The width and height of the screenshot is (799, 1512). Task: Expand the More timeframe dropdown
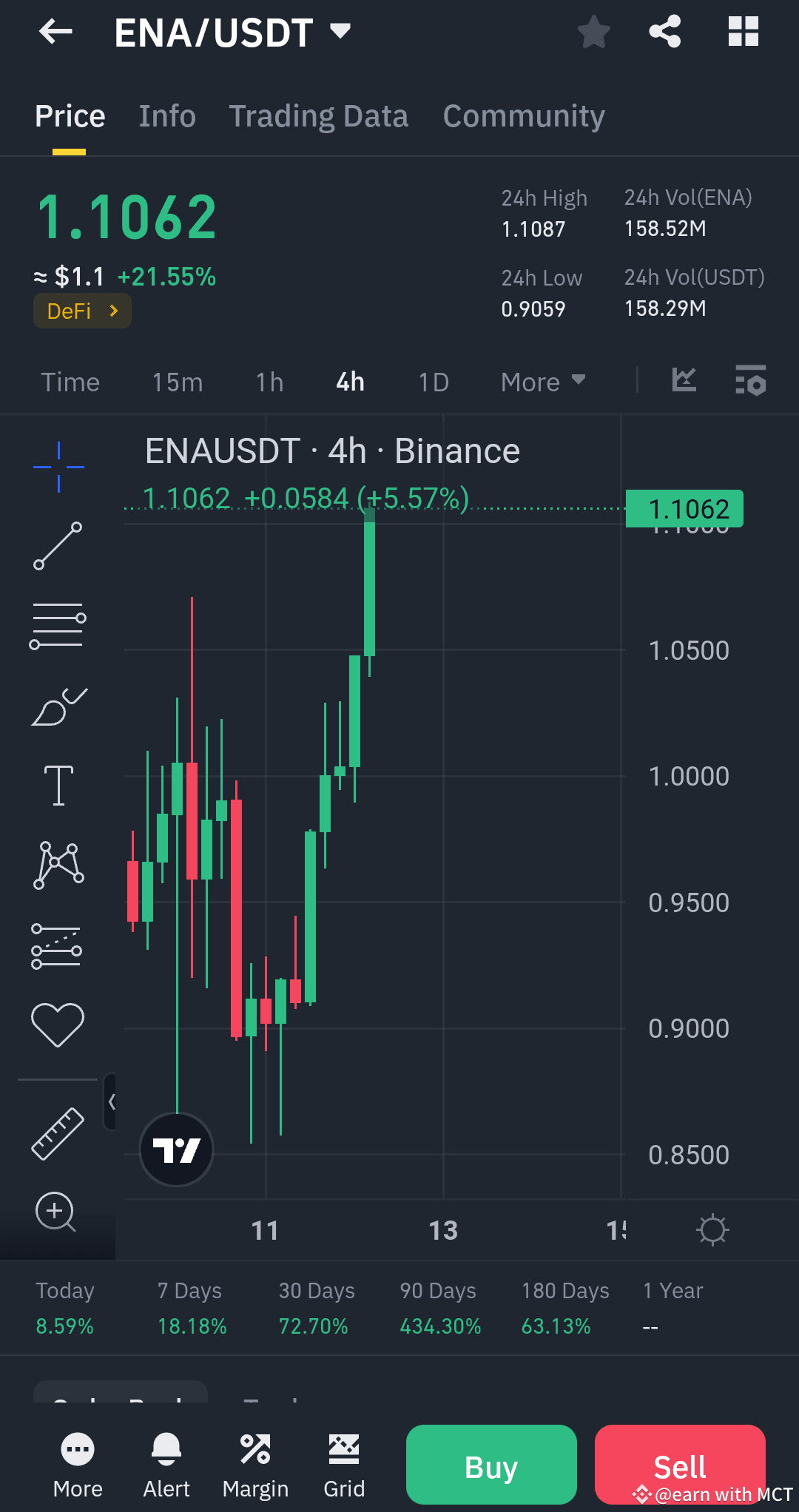pos(542,381)
